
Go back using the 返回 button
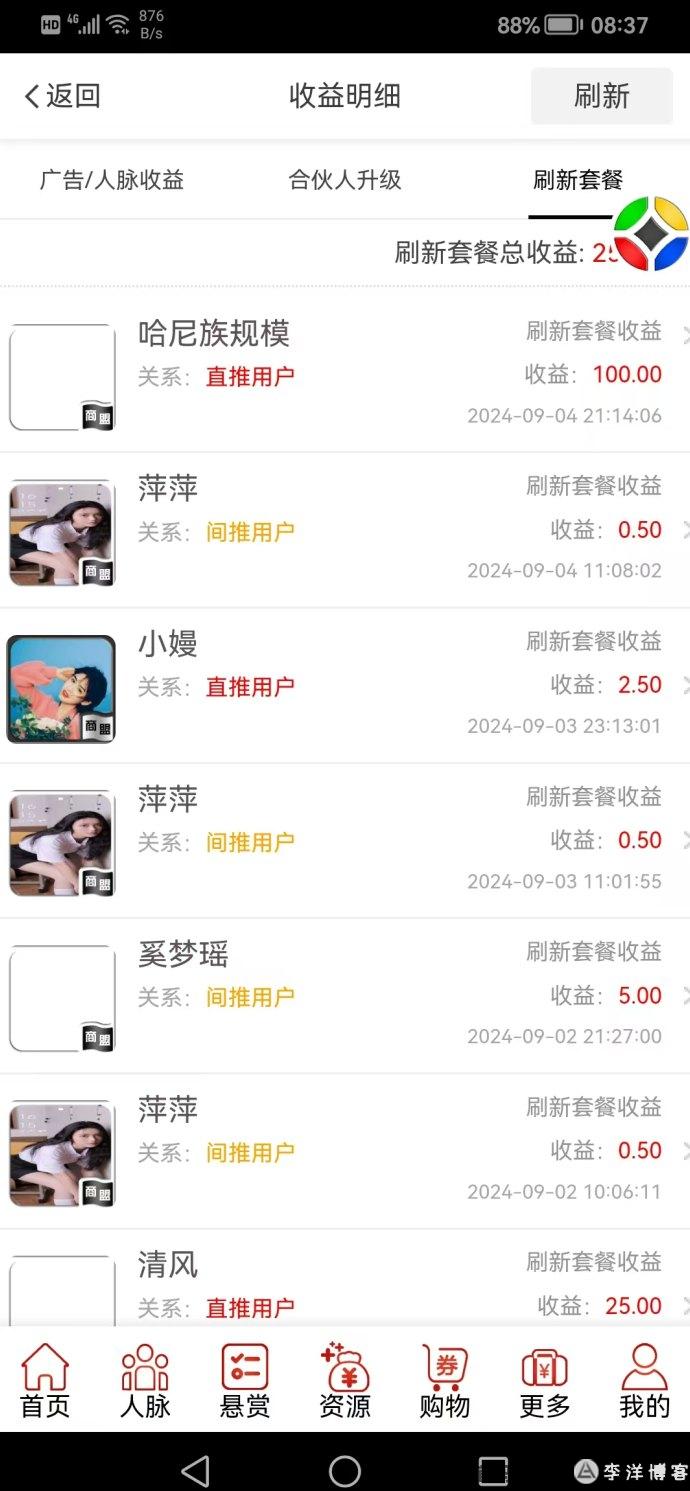[x=62, y=96]
